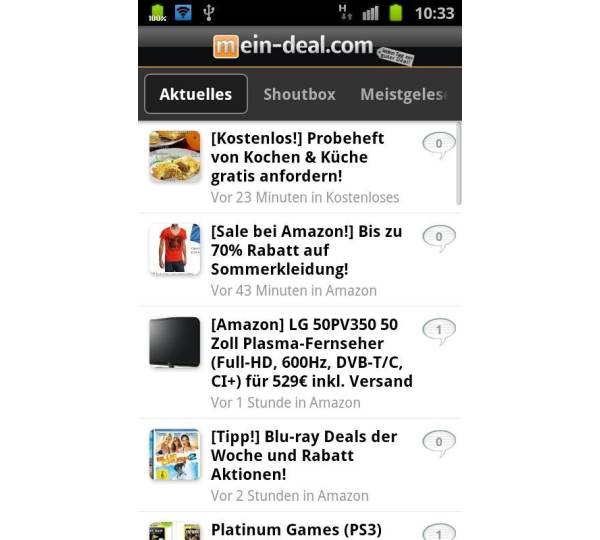
Task: Open the Meistgelesen tab
Action: pos(402,94)
